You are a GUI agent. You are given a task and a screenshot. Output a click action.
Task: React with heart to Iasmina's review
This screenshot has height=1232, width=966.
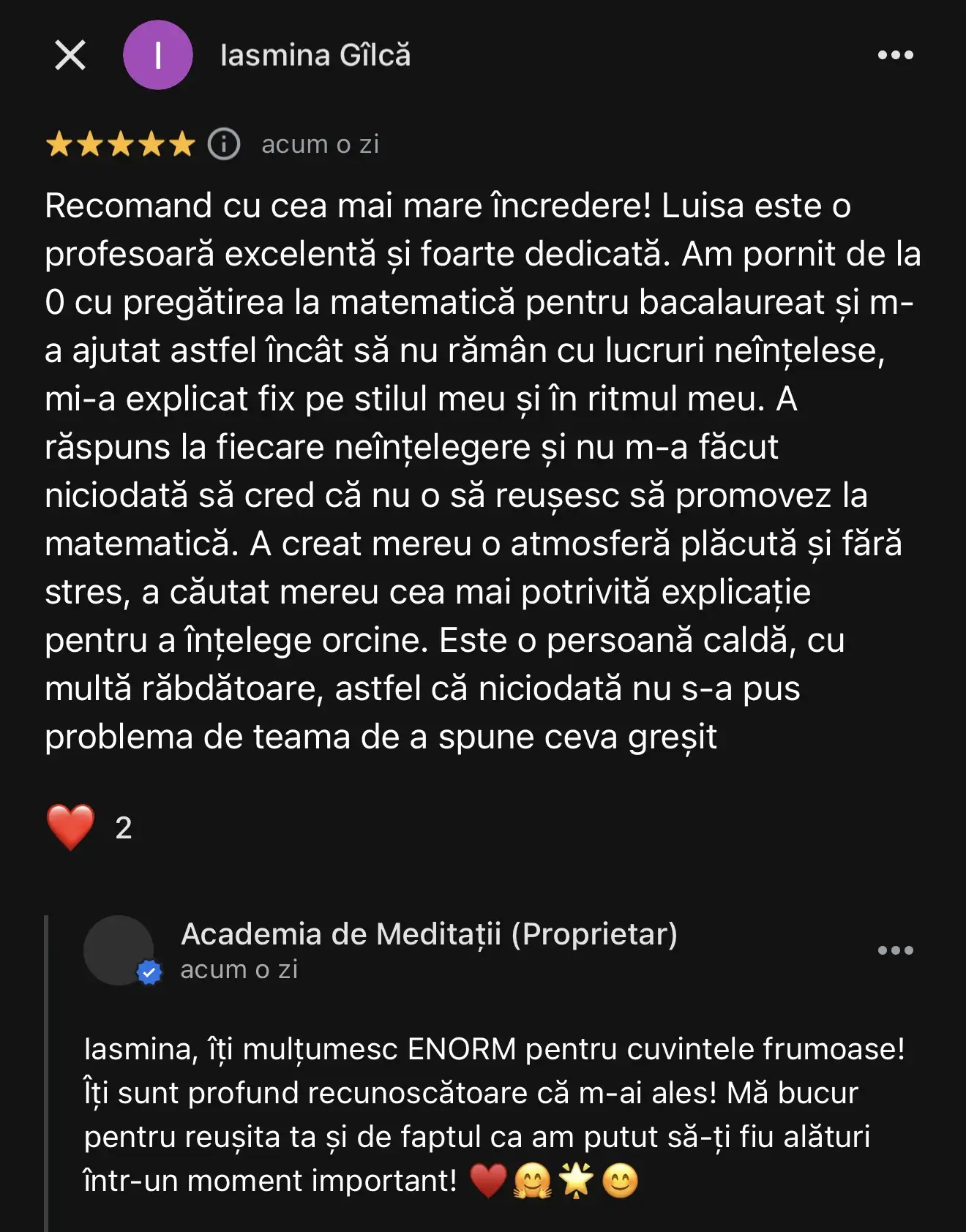point(71,827)
